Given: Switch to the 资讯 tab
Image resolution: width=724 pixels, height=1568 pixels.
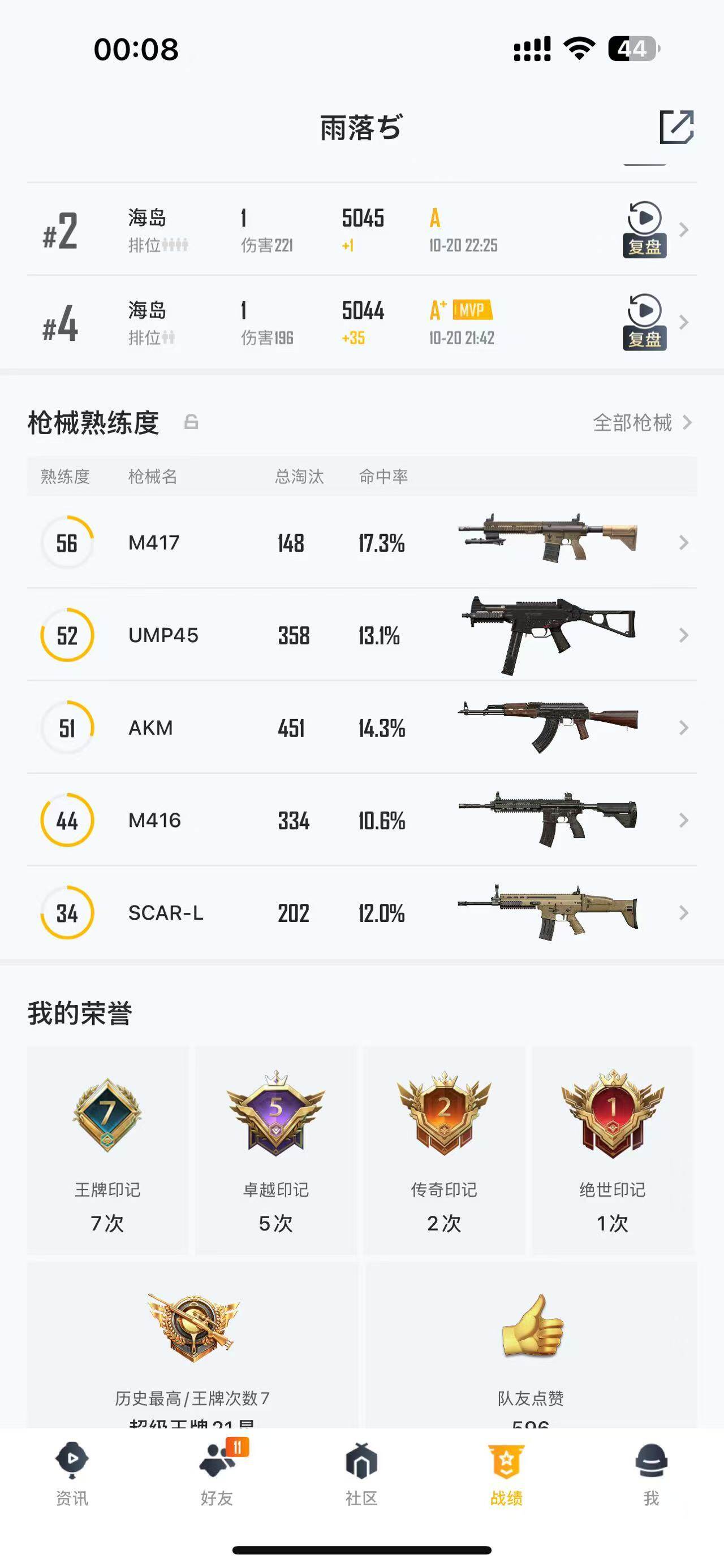Looking at the screenshot, I should [x=72, y=1474].
